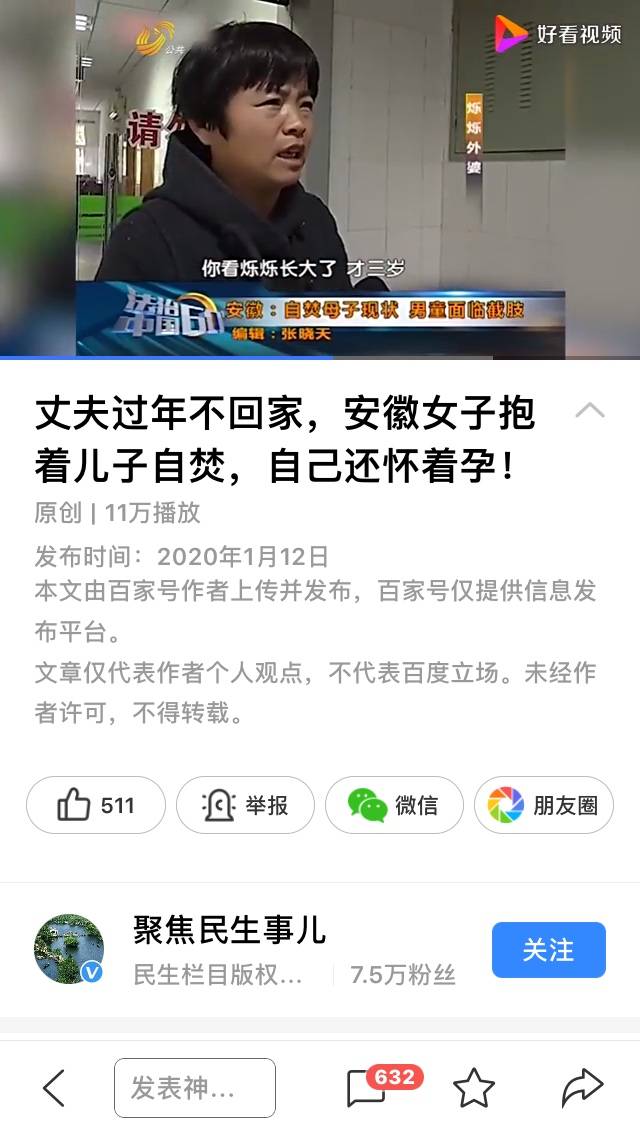Open the comment input field

(x=194, y=1087)
